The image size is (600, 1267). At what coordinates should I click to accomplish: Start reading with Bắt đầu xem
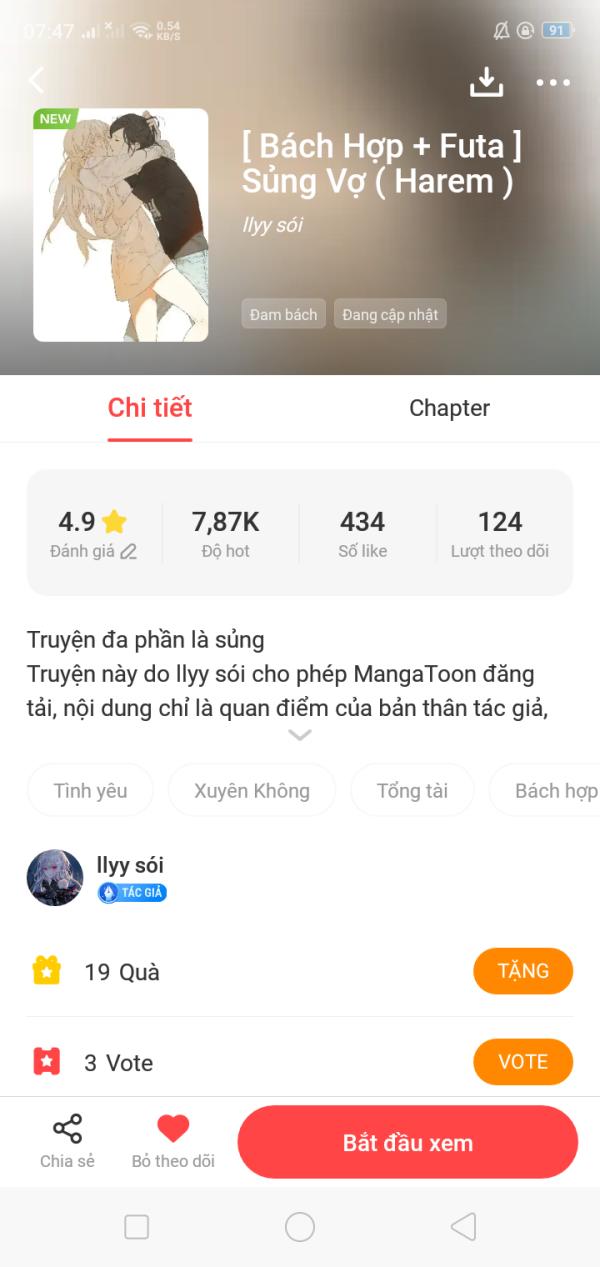408,1143
